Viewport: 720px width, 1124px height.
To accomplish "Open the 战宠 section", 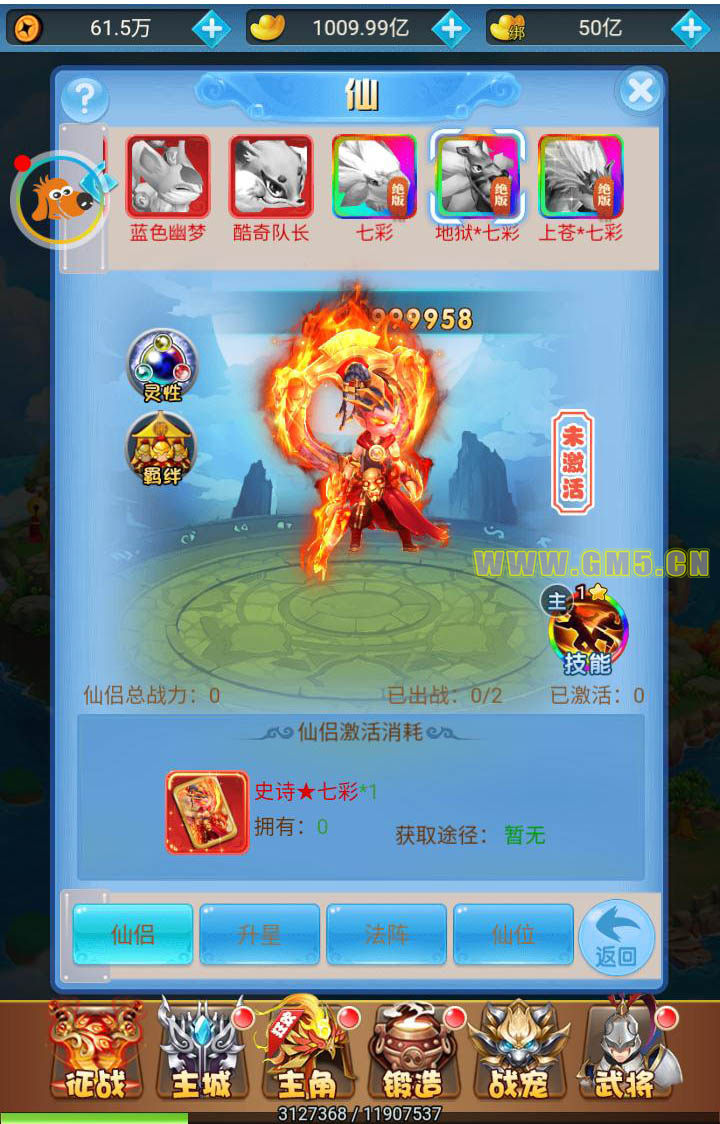I will click(x=518, y=1052).
